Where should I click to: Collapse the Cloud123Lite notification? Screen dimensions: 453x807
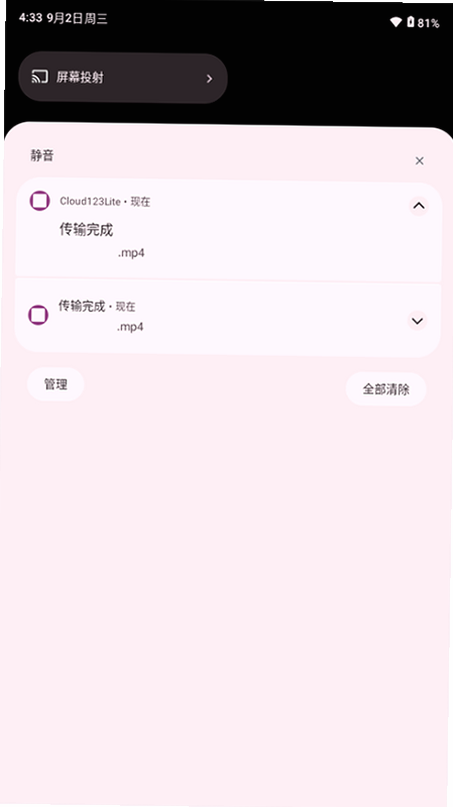pyautogui.click(x=419, y=206)
